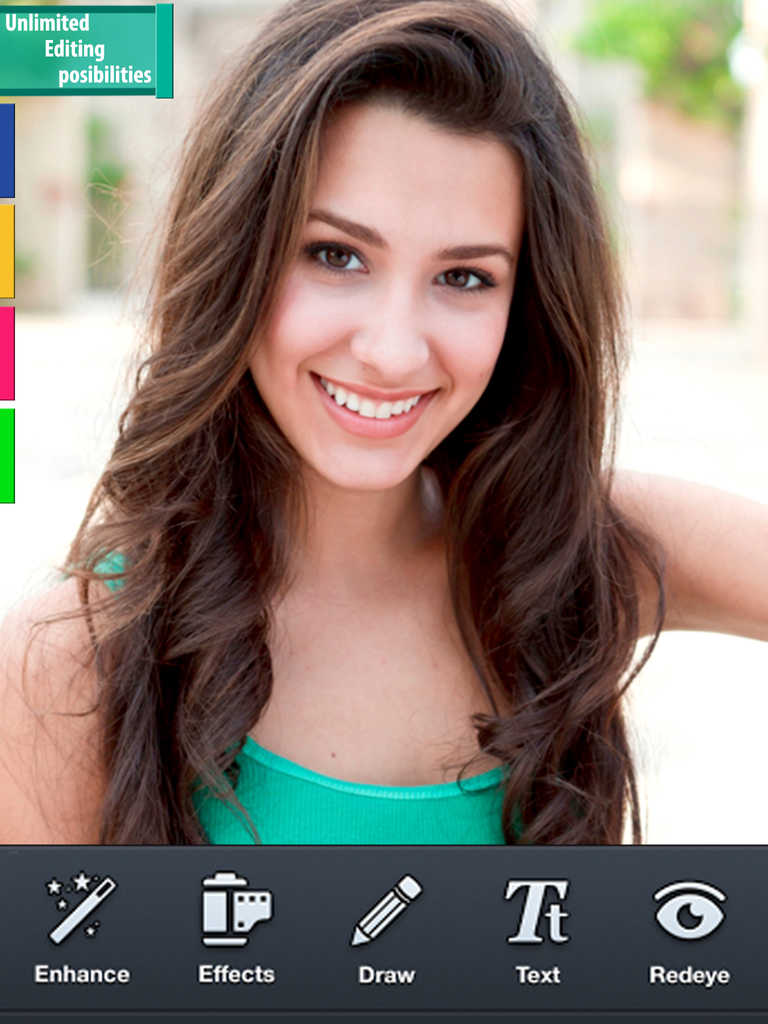
Task: Select the Draw pencil tool
Action: [x=386, y=927]
